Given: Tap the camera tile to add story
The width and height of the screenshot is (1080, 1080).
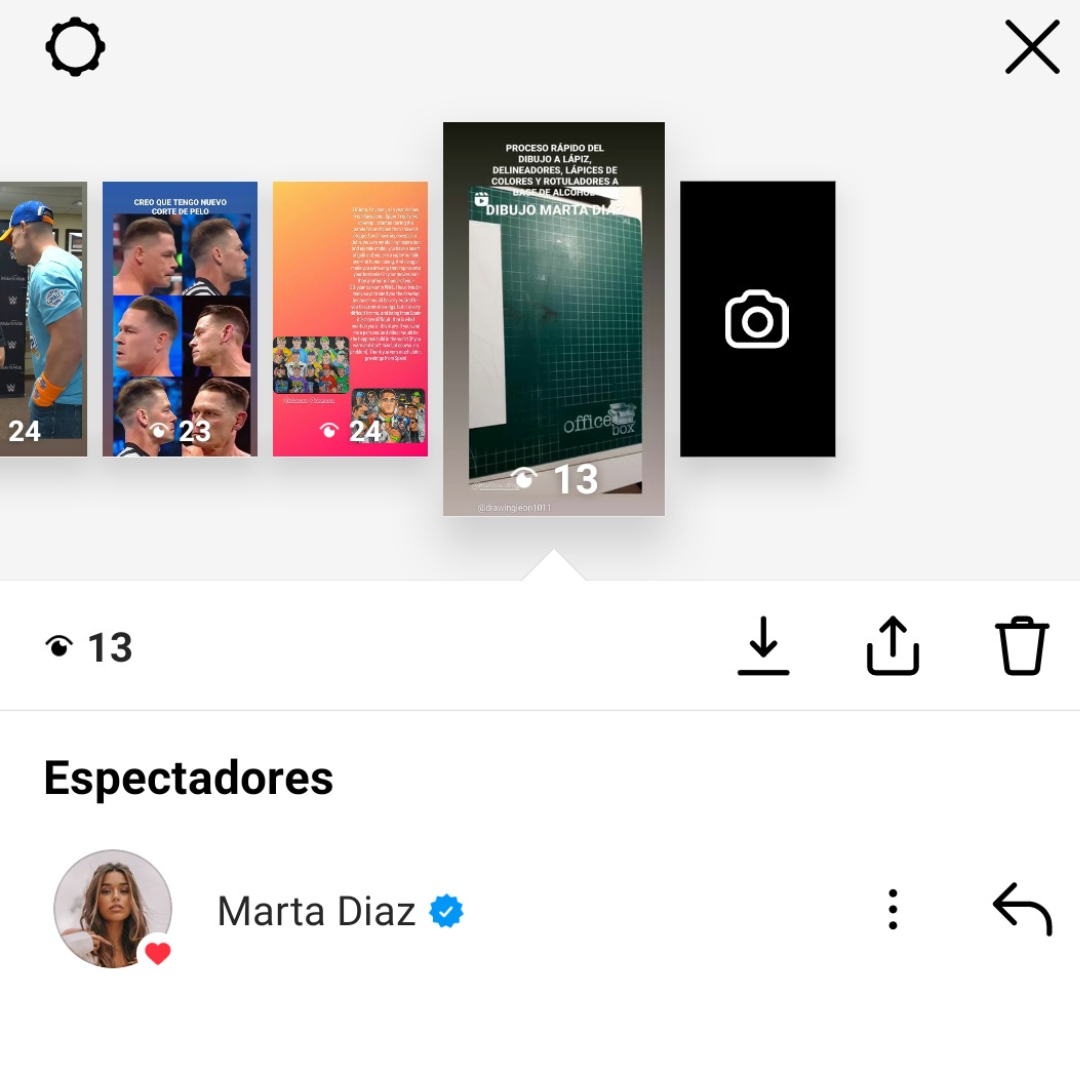Looking at the screenshot, I should click(x=757, y=319).
